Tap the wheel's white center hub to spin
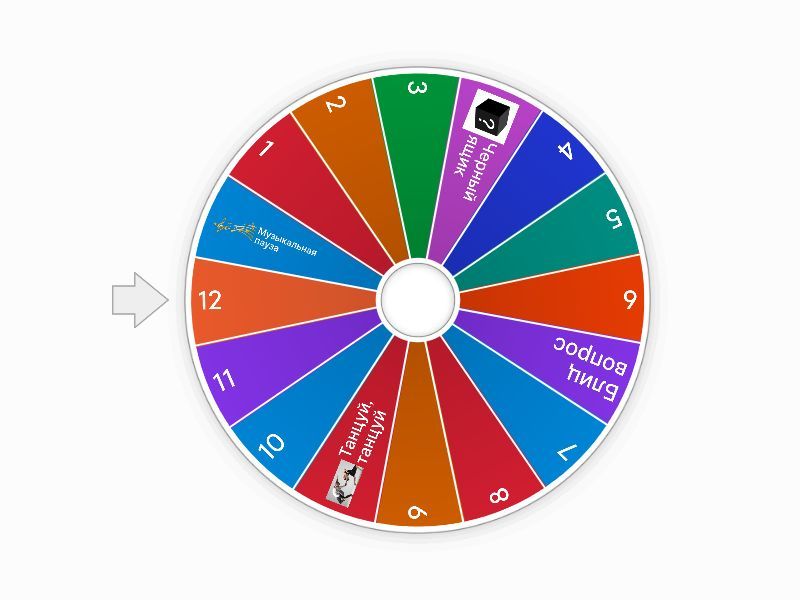Screen dimensions: 800x600 [417, 298]
